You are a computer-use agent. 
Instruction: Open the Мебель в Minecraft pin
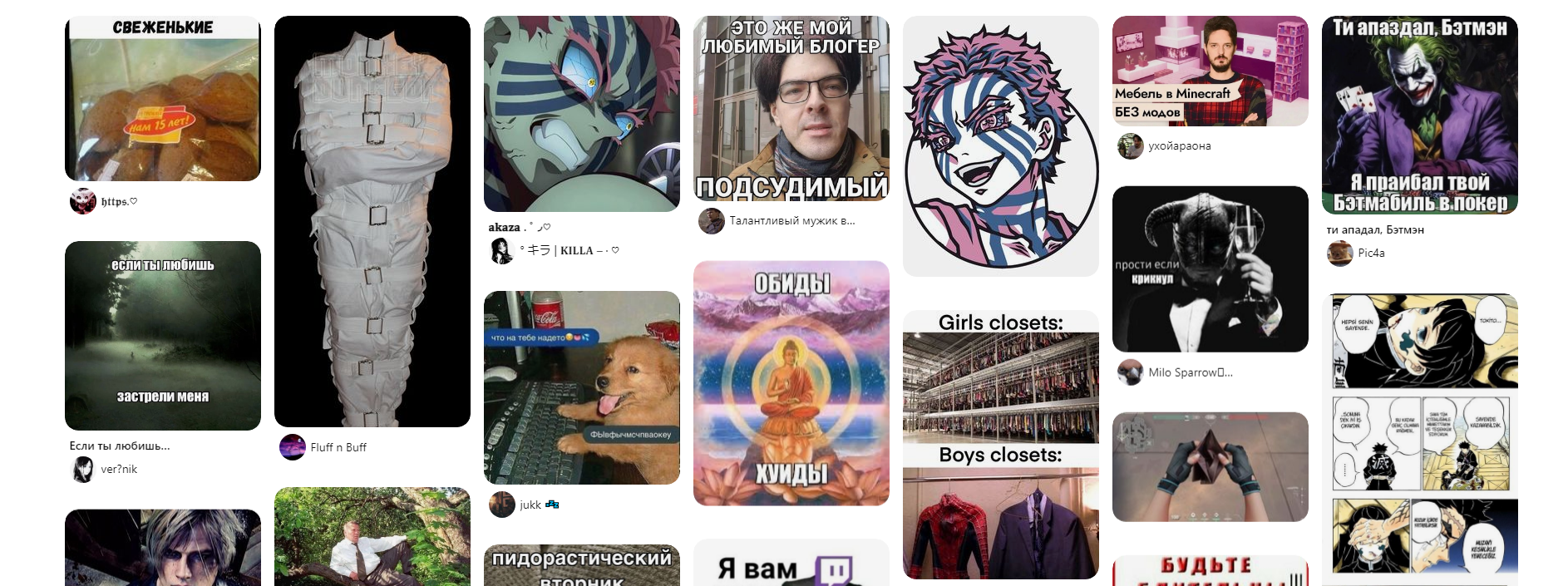pyautogui.click(x=1210, y=71)
